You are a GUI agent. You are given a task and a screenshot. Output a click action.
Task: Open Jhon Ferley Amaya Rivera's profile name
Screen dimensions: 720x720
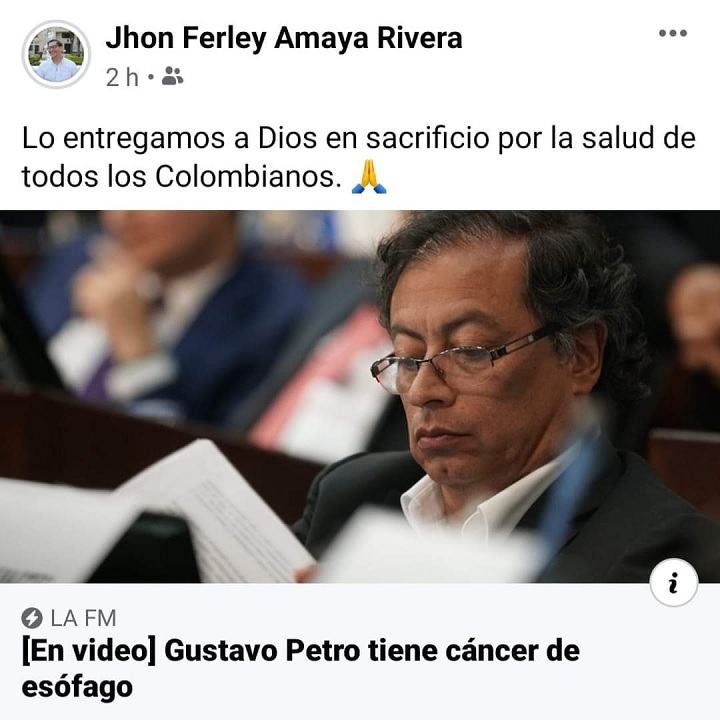(284, 38)
